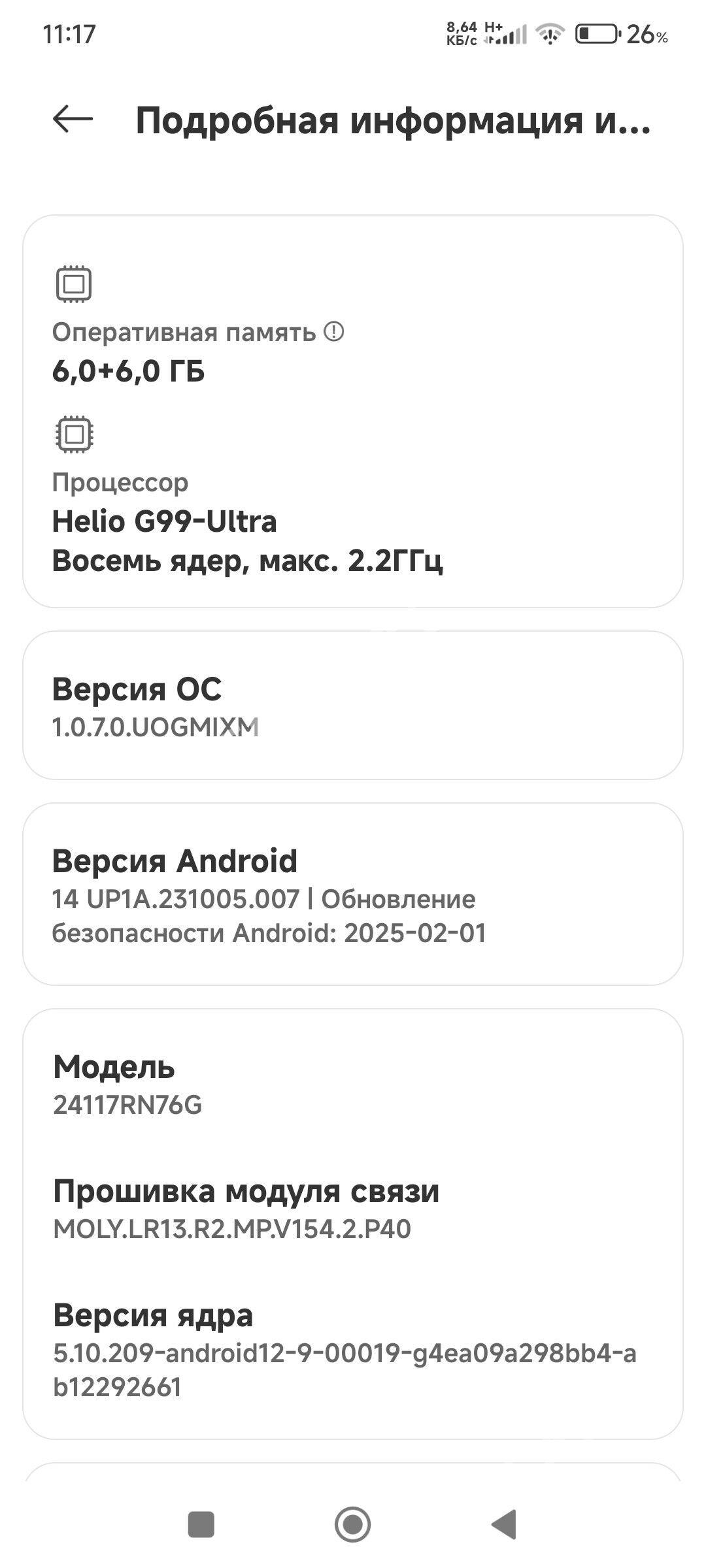
Task: Tap the Модель row
Action: [353, 1085]
